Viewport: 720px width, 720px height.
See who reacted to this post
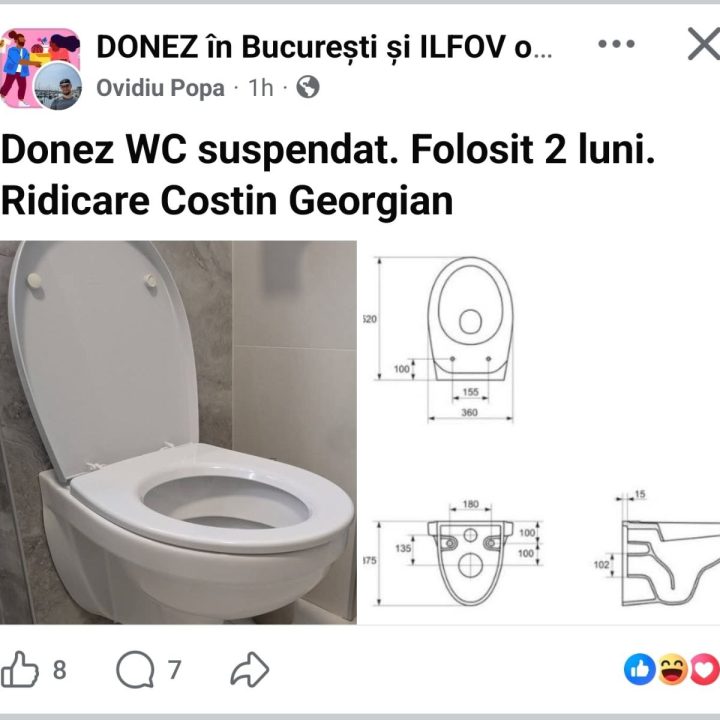(x=672, y=669)
